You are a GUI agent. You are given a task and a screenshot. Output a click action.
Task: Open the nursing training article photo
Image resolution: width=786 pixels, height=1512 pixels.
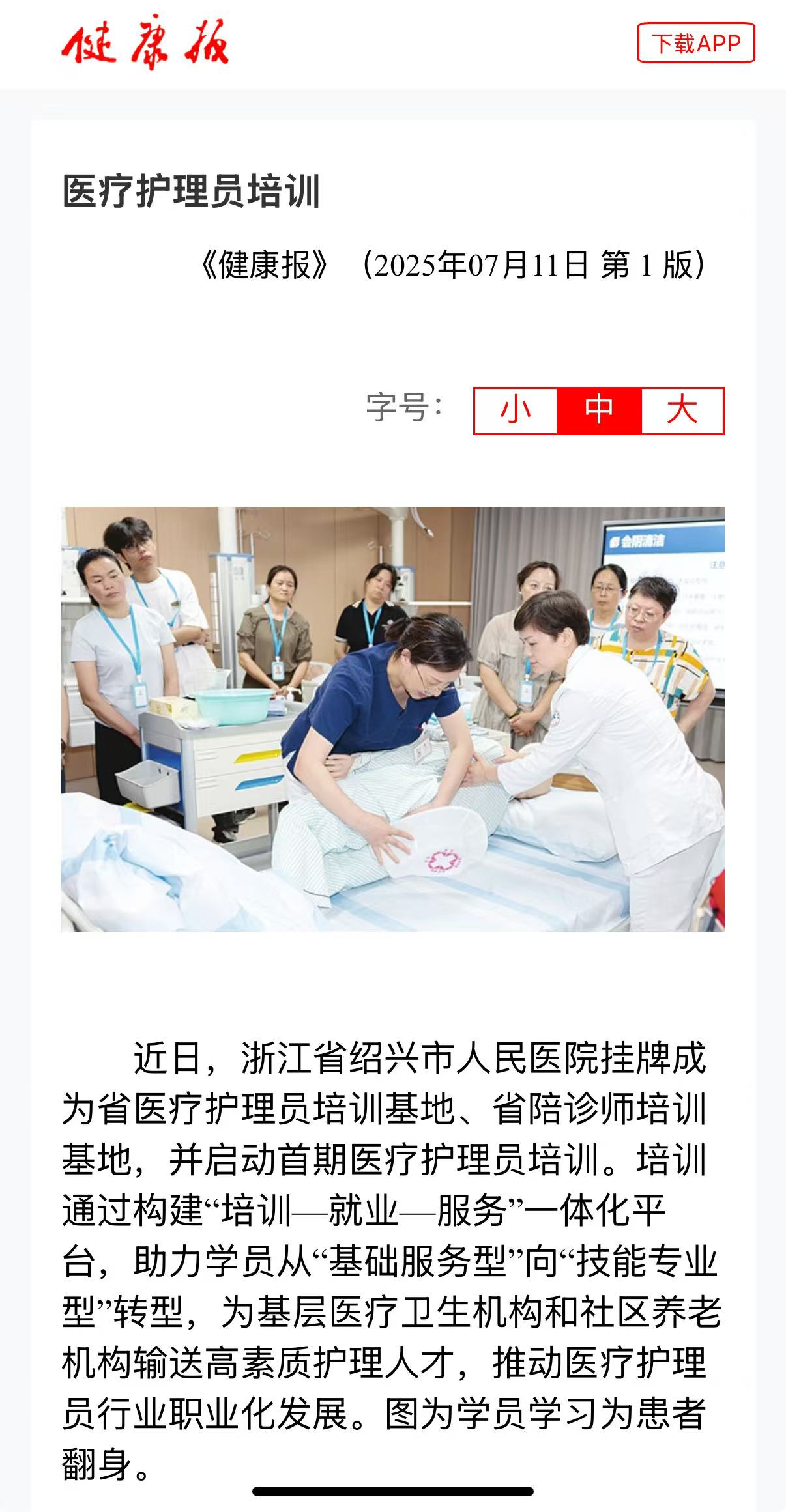[x=392, y=719]
